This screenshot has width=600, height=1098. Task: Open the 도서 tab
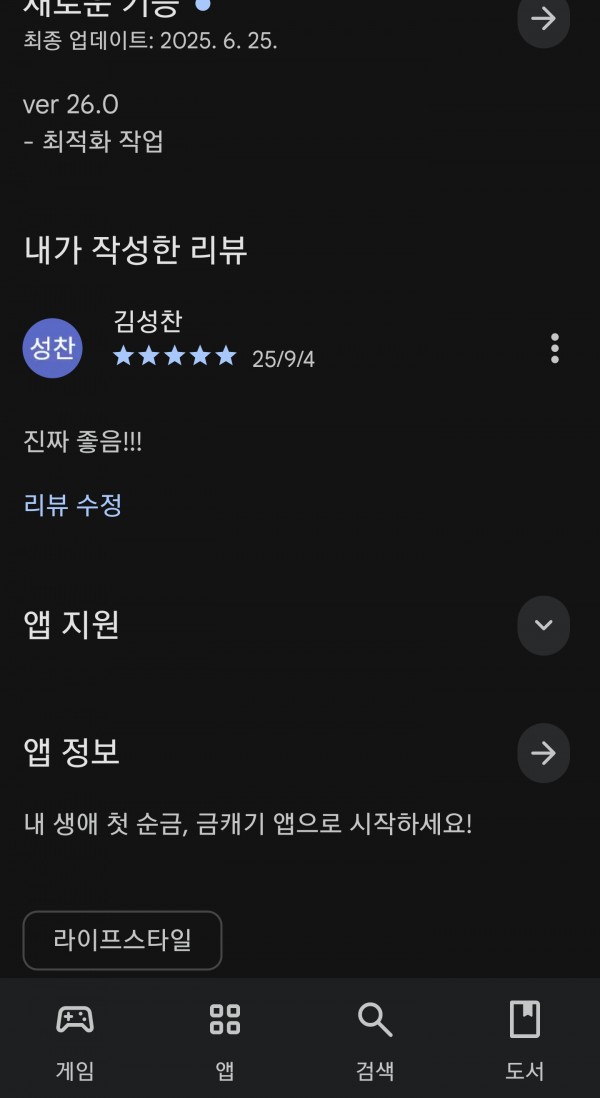(x=524, y=1040)
